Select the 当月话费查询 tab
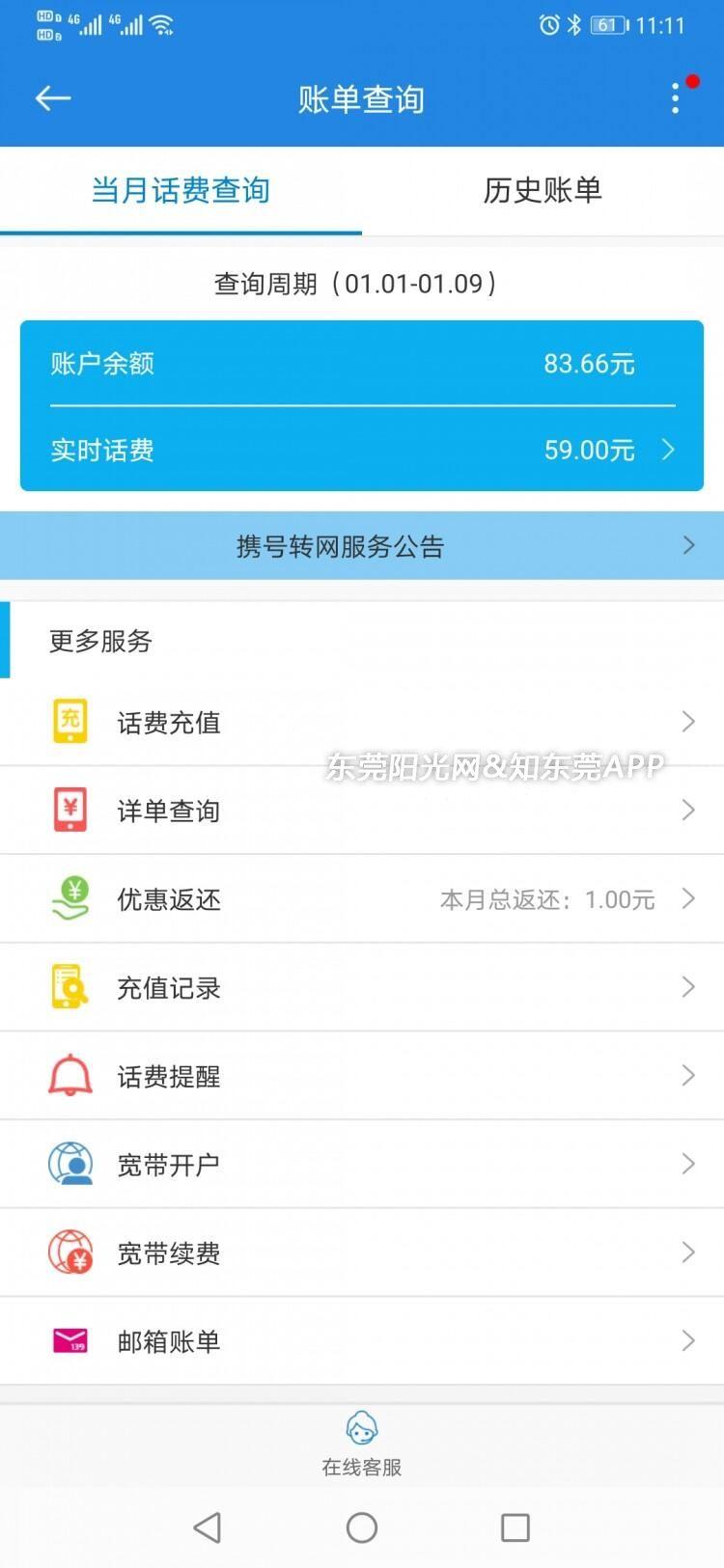Viewport: 724px width, 1568px height. click(x=181, y=190)
